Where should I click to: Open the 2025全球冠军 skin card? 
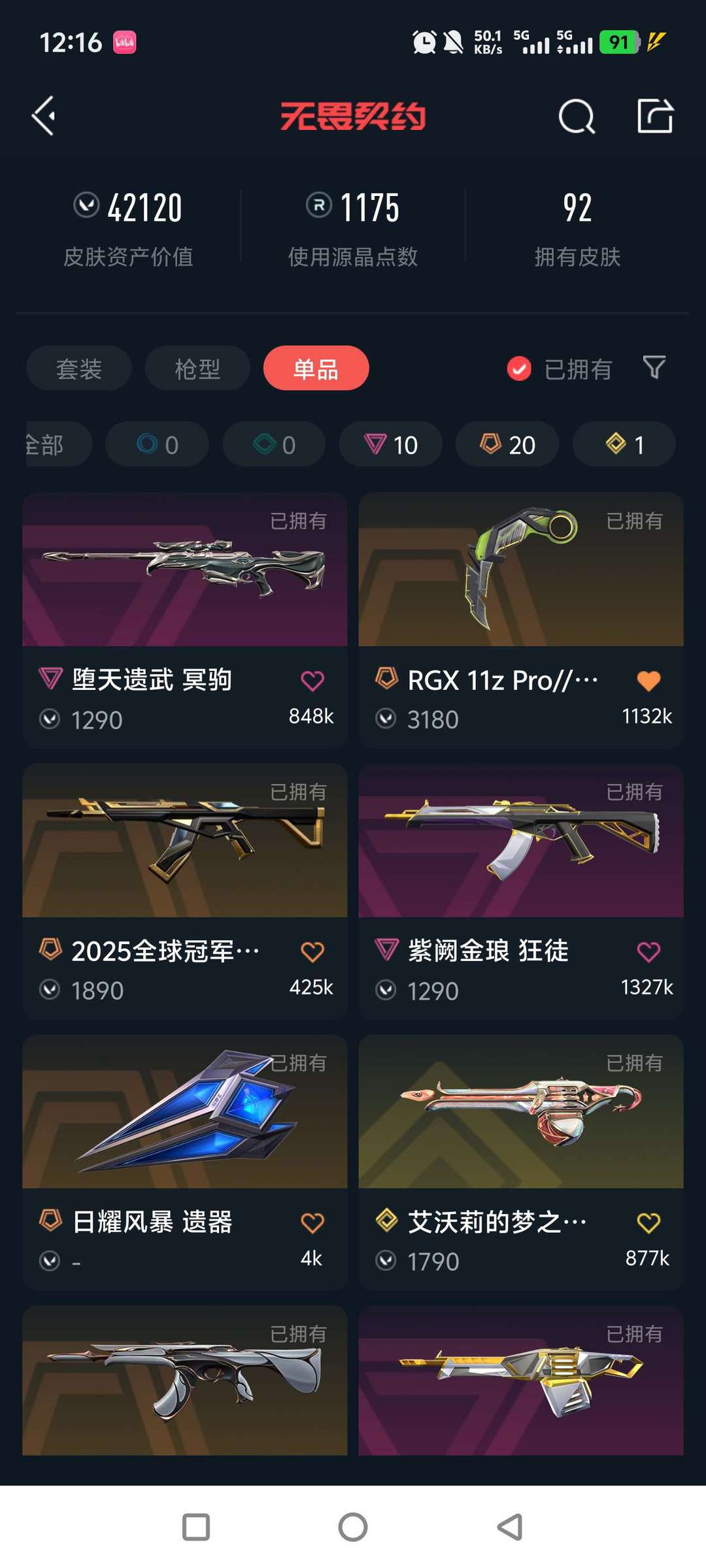click(185, 891)
